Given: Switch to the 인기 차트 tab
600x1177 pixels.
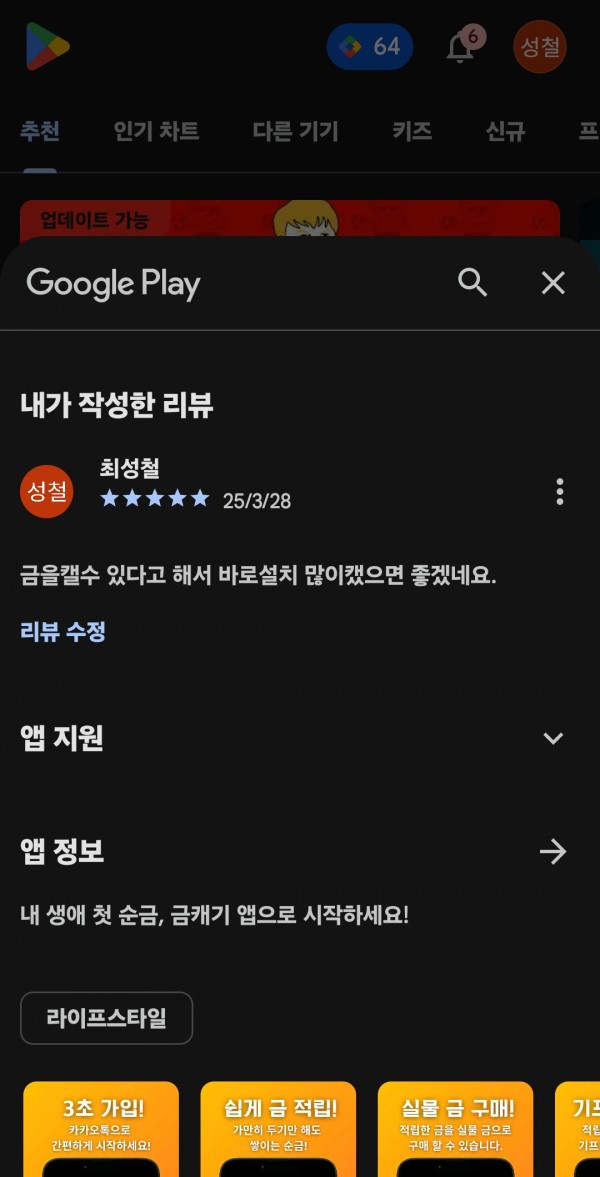Looking at the screenshot, I should pyautogui.click(x=156, y=131).
